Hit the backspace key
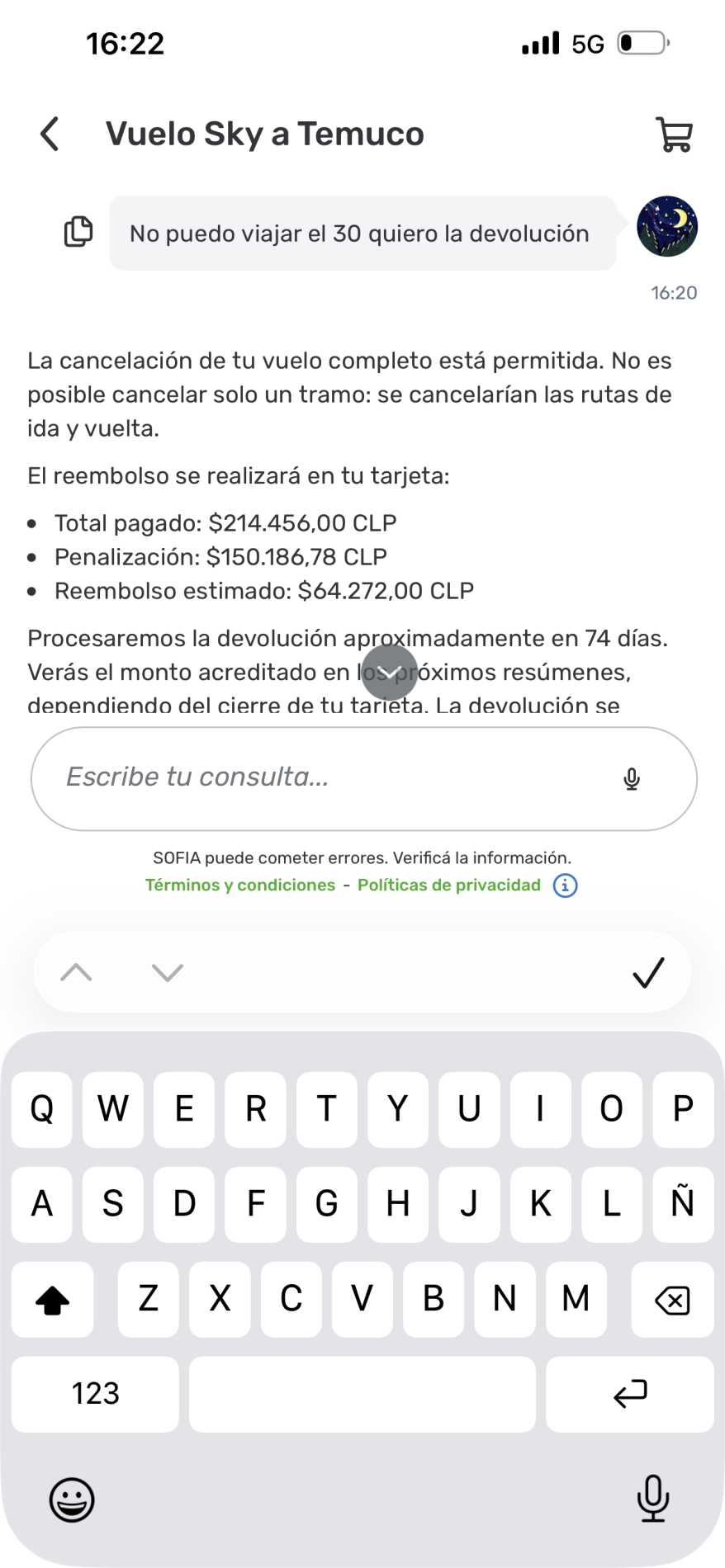 tap(672, 1299)
